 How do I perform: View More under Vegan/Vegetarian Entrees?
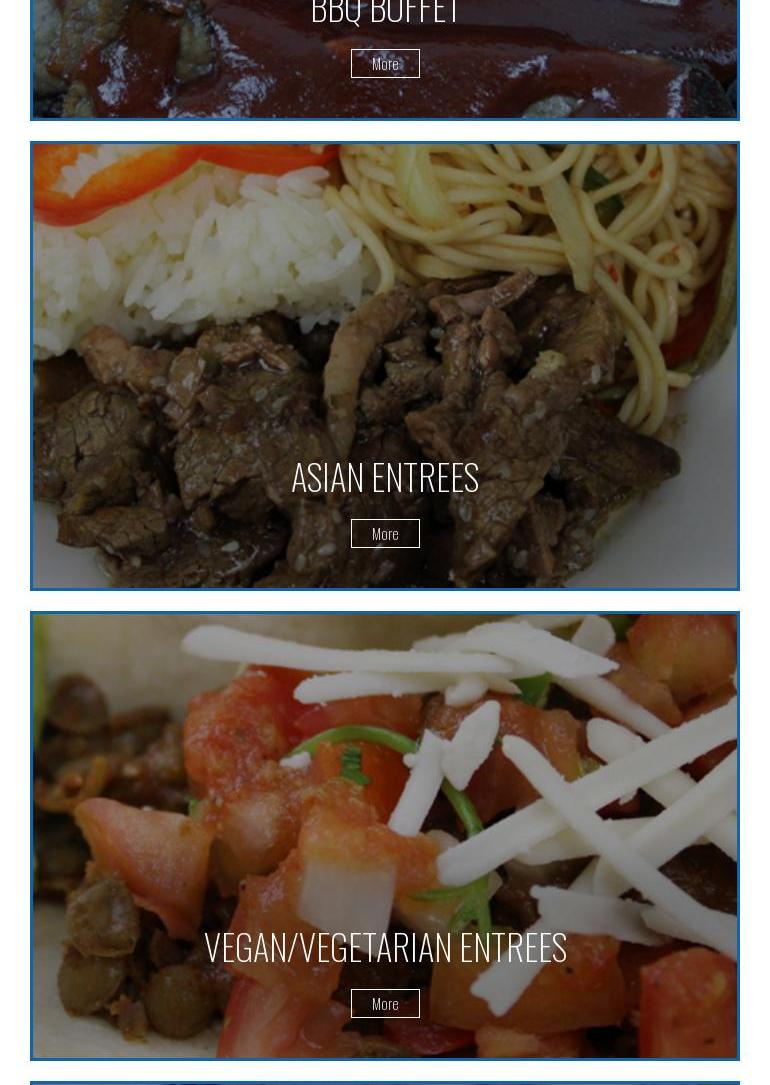pyautogui.click(x=385, y=1003)
